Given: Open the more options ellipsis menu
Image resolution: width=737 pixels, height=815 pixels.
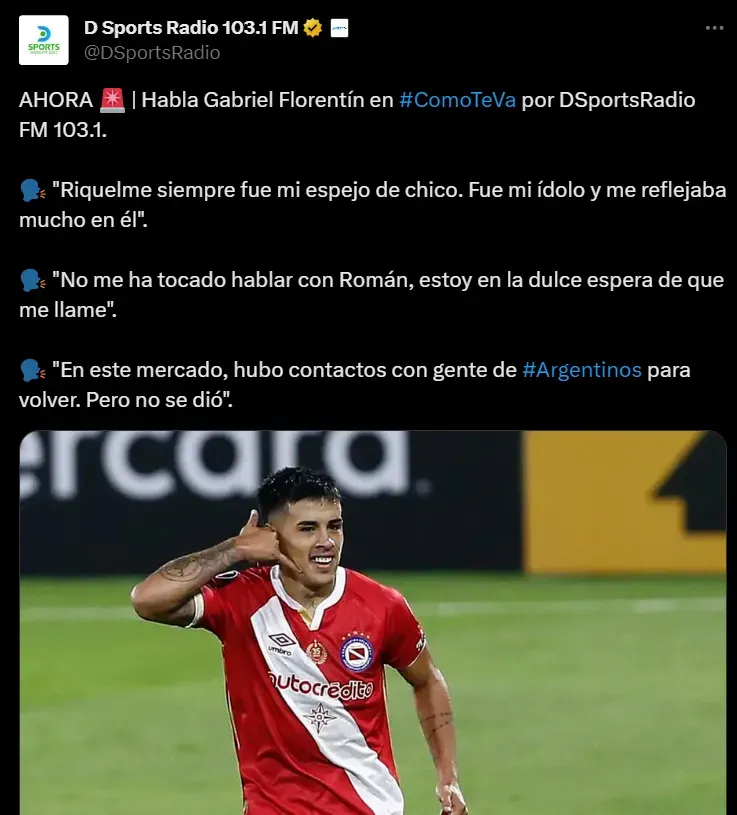Looking at the screenshot, I should (714, 27).
